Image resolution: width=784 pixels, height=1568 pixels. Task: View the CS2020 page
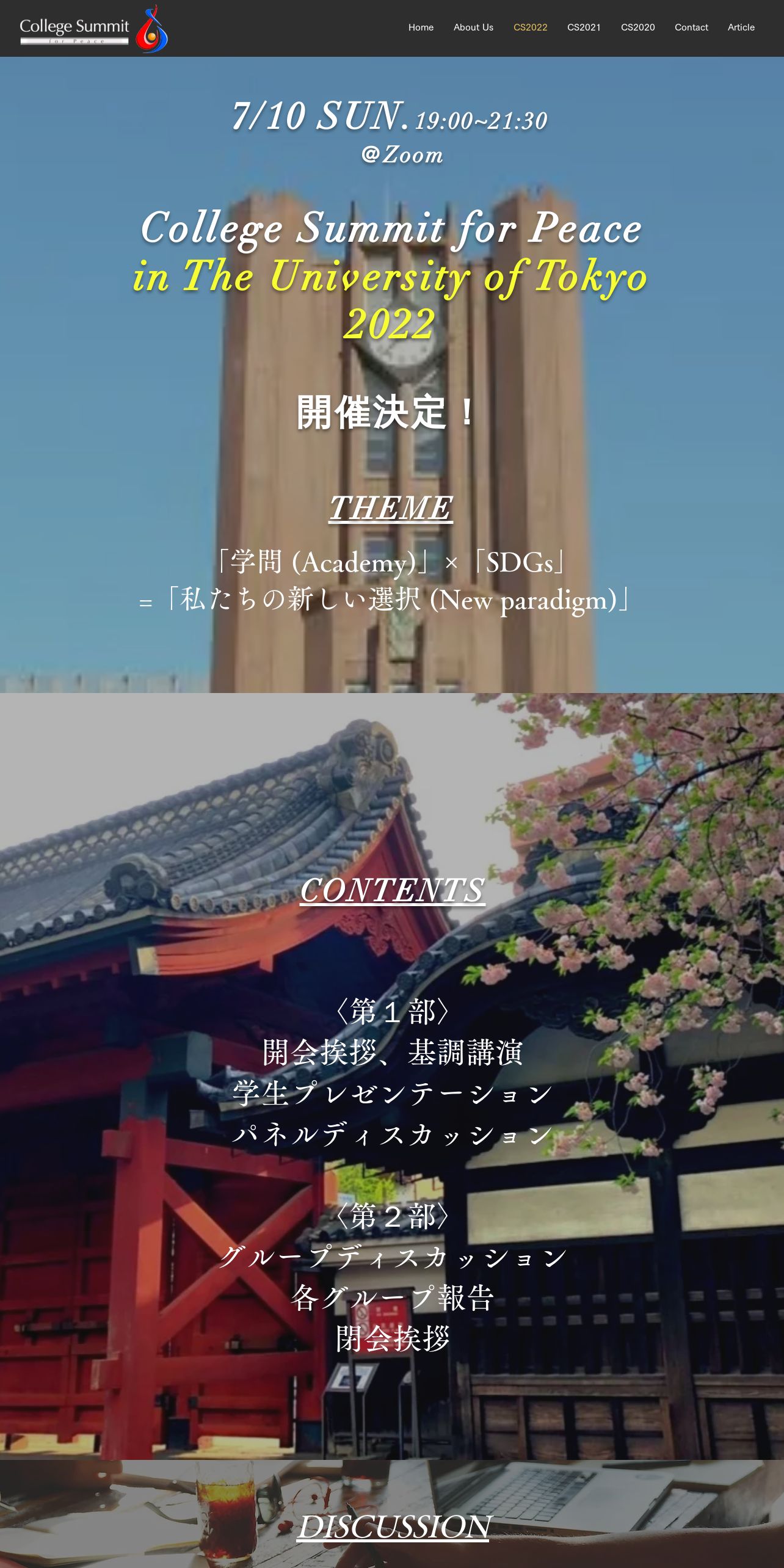pyautogui.click(x=637, y=27)
